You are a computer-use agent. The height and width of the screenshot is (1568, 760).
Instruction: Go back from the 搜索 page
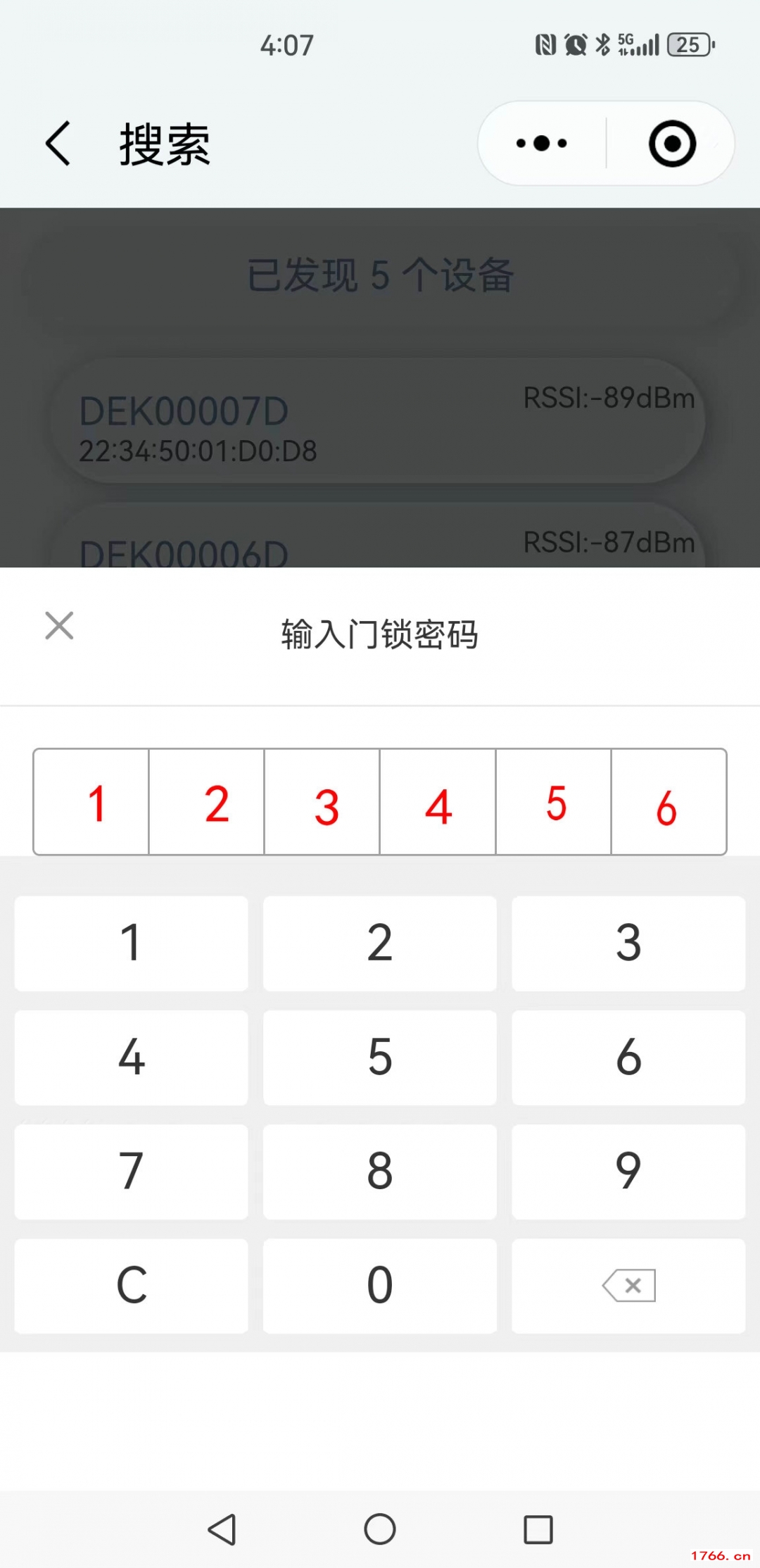[x=58, y=144]
